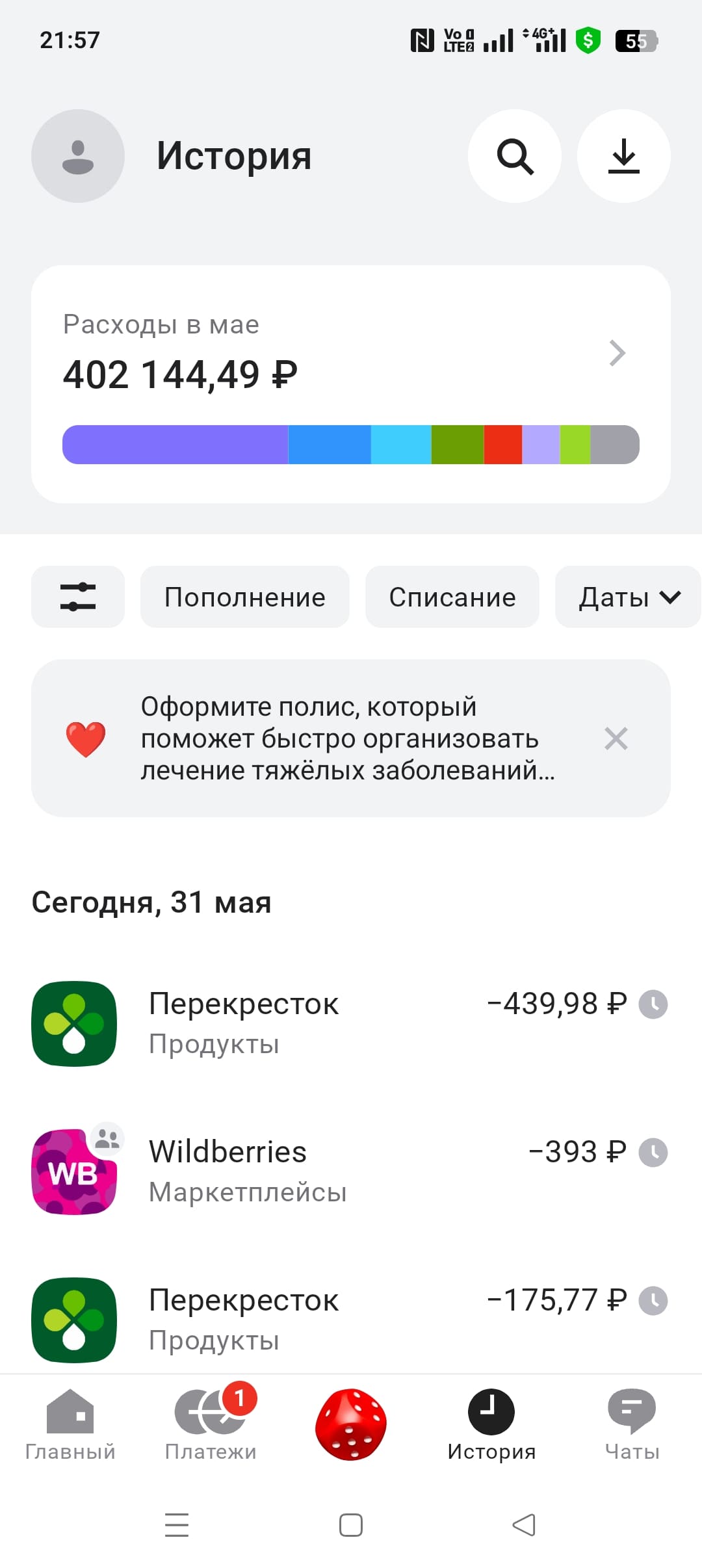Open the filter settings

coord(78,597)
